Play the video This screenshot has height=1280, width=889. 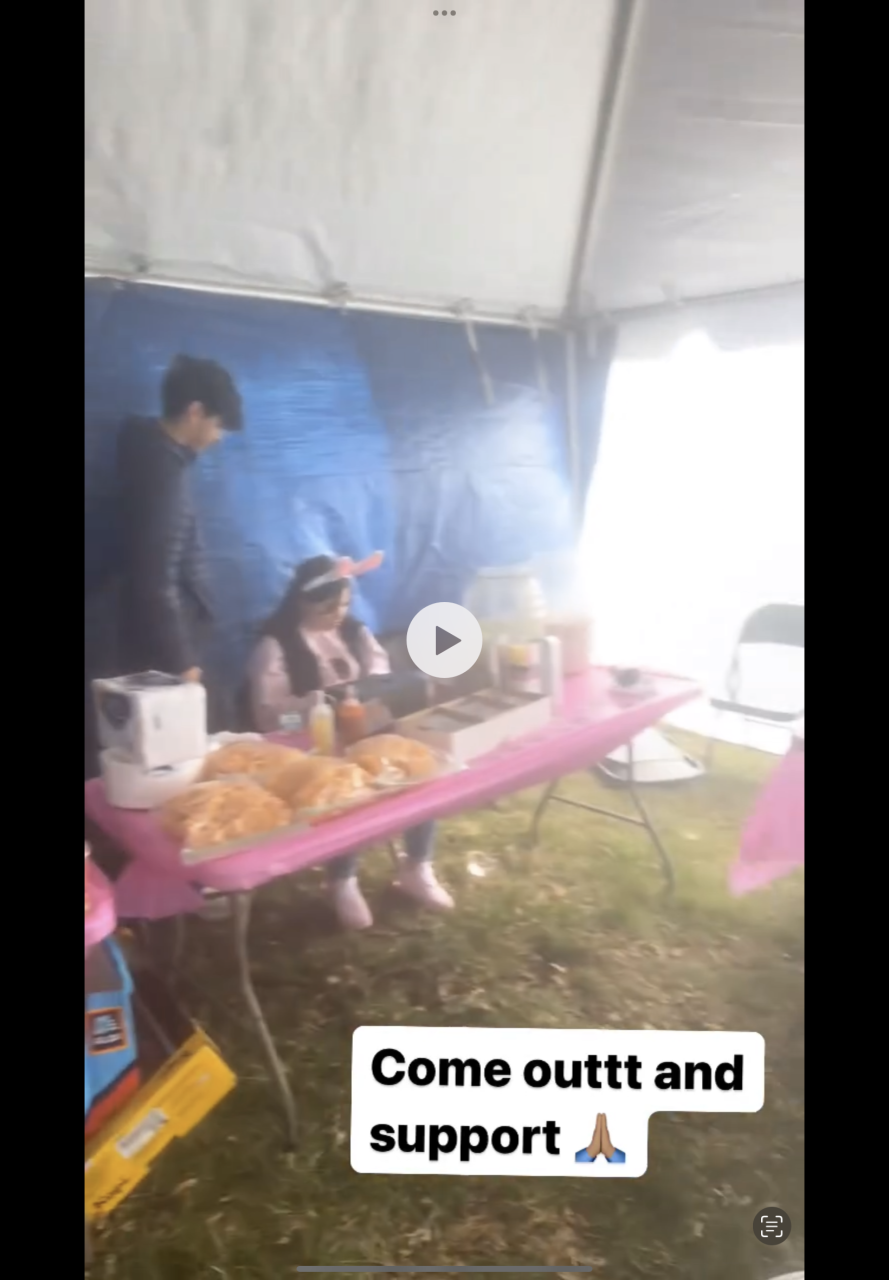coord(444,640)
